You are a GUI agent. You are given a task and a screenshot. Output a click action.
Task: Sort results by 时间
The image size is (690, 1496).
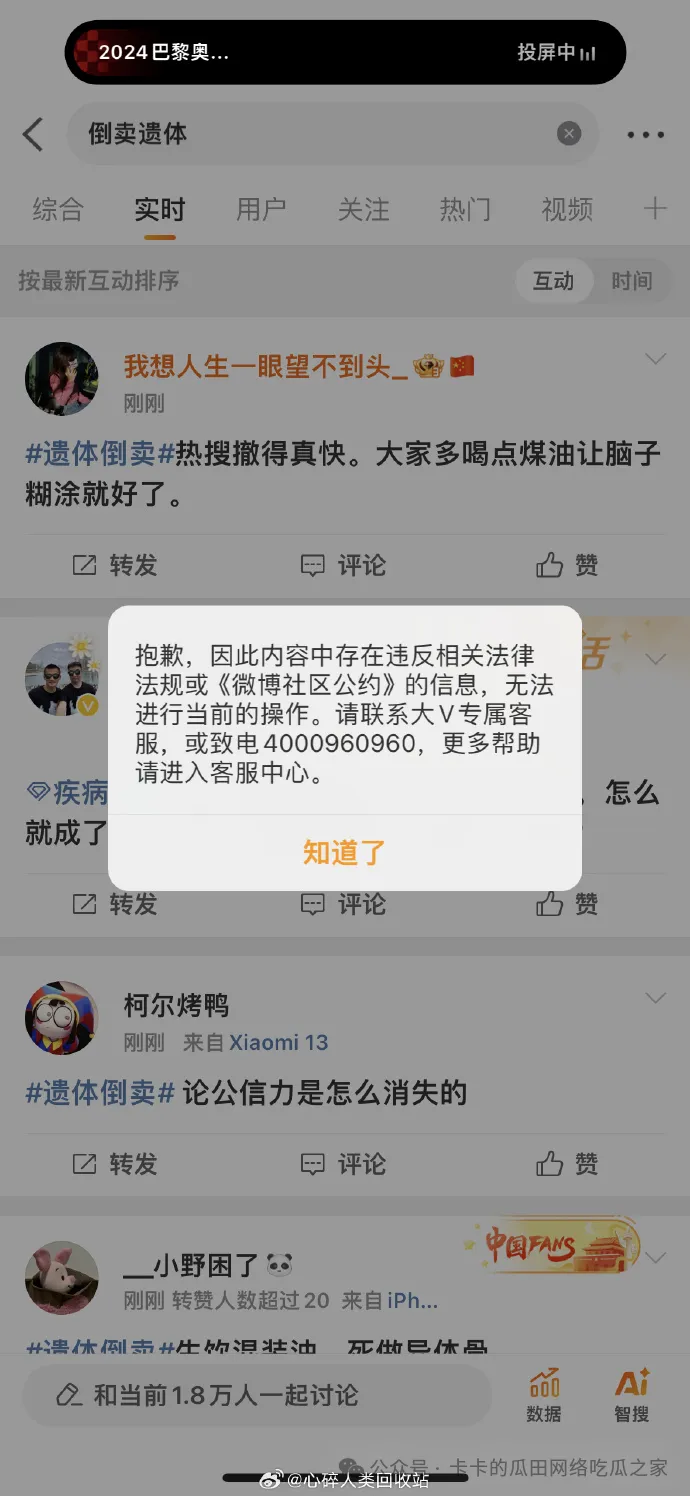click(x=631, y=281)
